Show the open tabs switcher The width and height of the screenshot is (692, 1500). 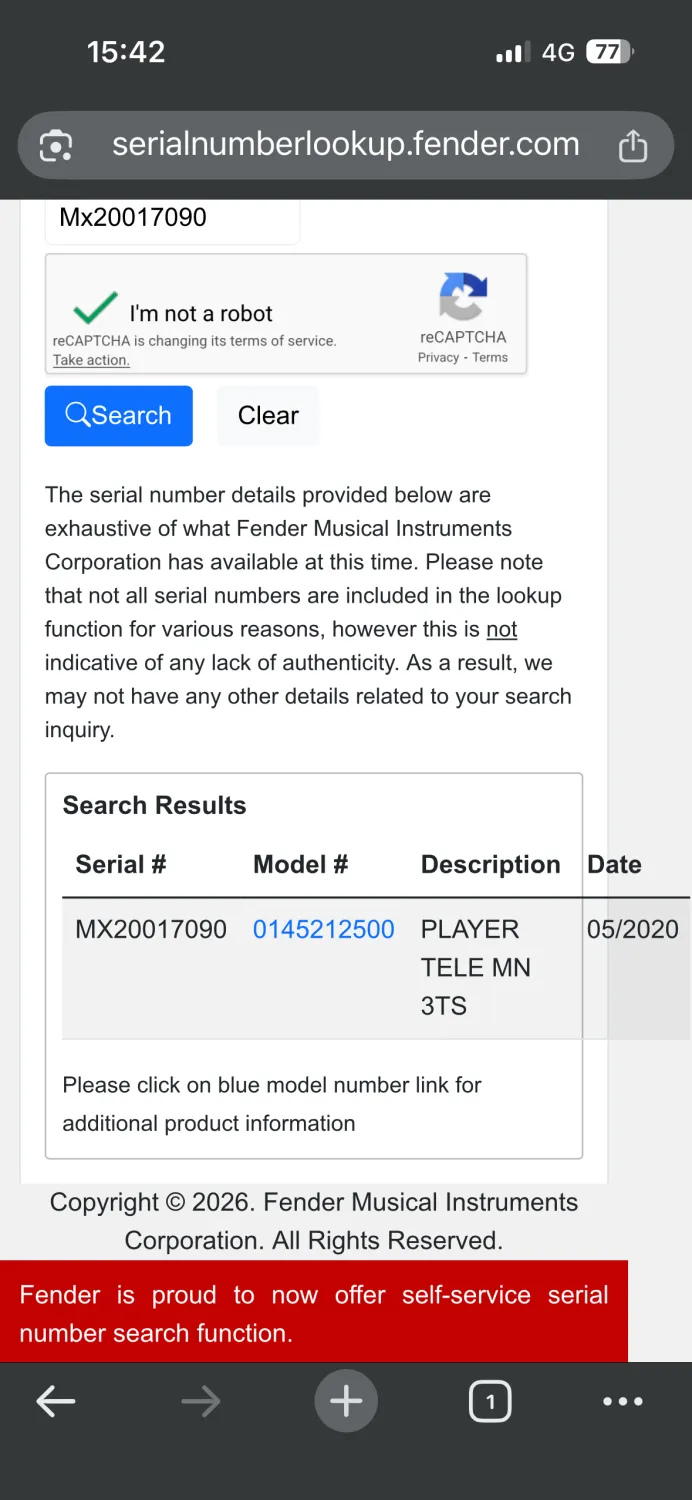point(489,1402)
